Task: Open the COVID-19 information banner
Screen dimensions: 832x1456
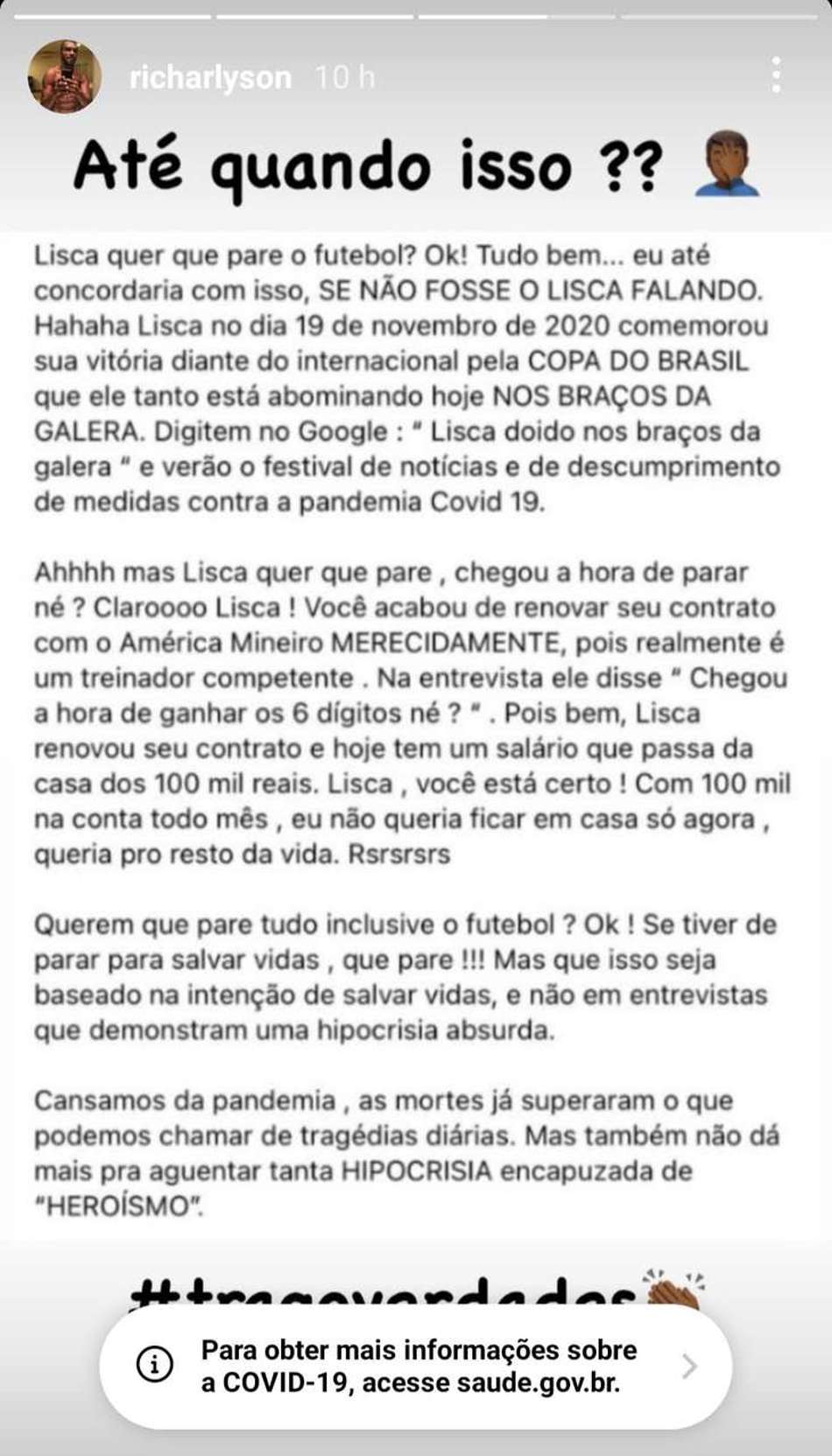Action: pos(416,1366)
